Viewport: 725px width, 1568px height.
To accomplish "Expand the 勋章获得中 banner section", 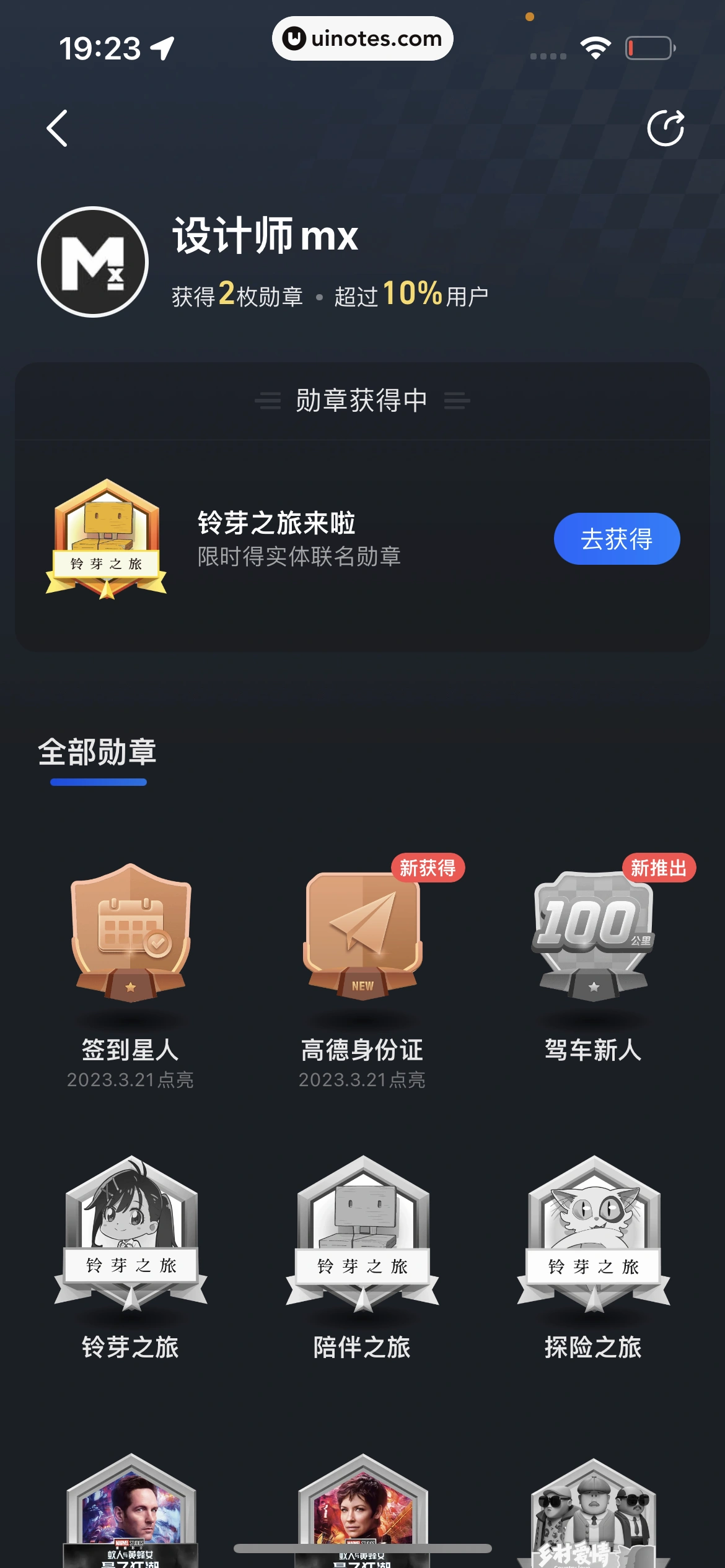I will coord(362,399).
